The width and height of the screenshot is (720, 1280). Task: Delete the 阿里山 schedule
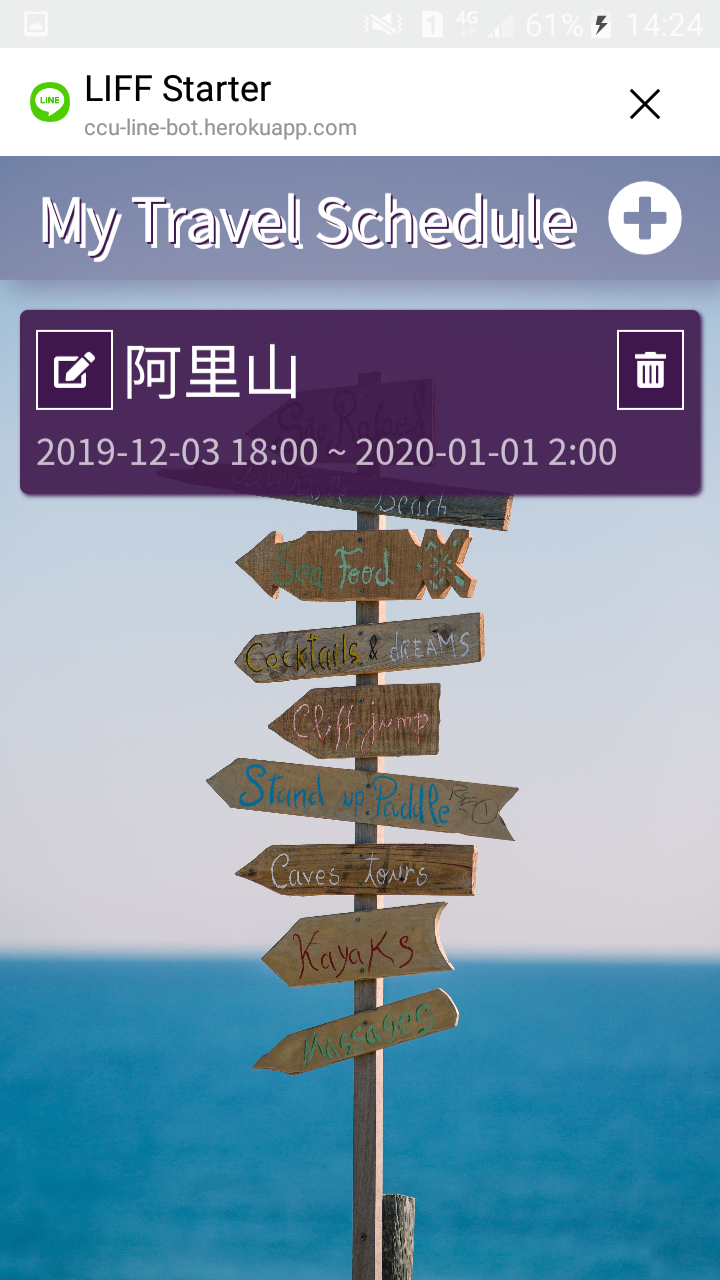650,370
